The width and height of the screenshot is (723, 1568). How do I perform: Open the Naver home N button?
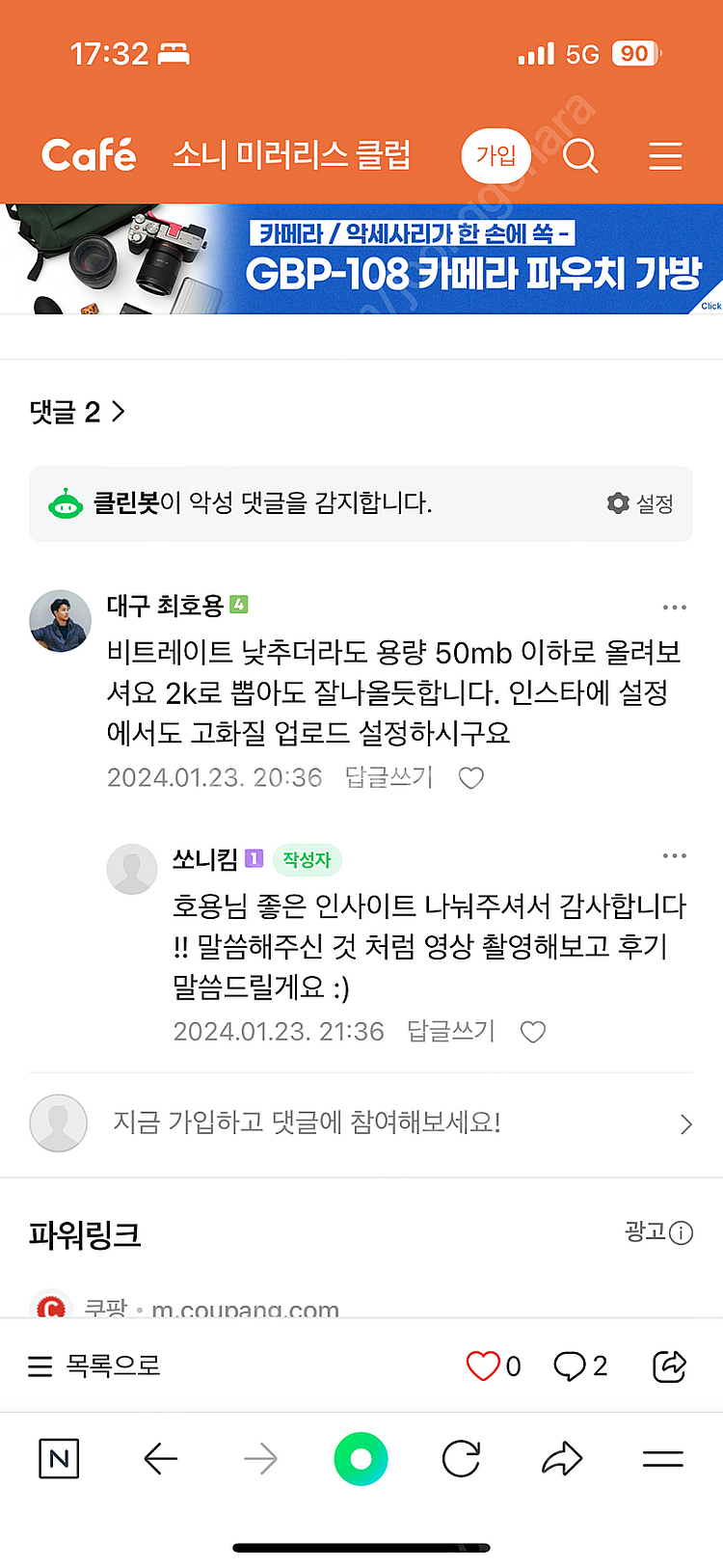click(59, 1459)
